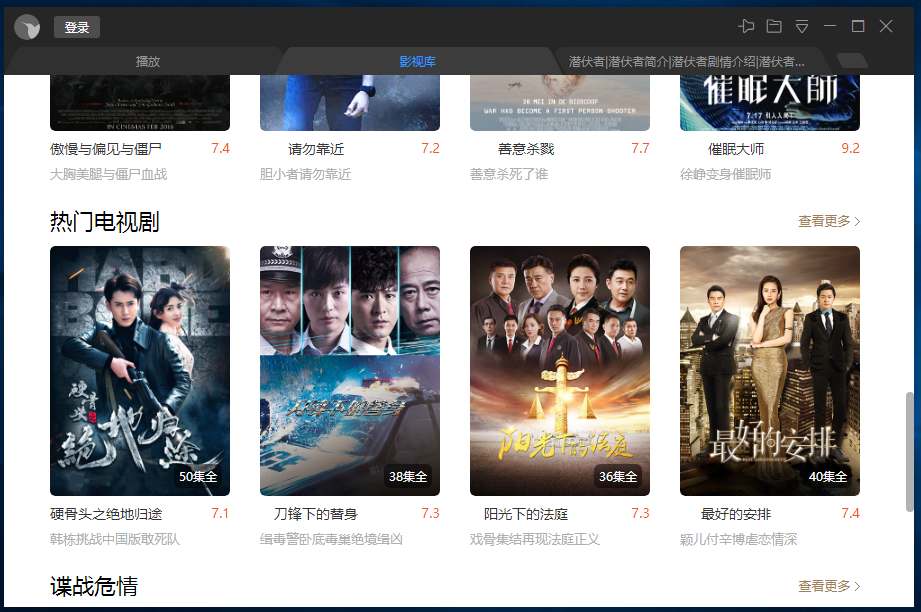This screenshot has height=612, width=921.
Task: Open 阳光下的法庭 series poster
Action: [x=560, y=371]
